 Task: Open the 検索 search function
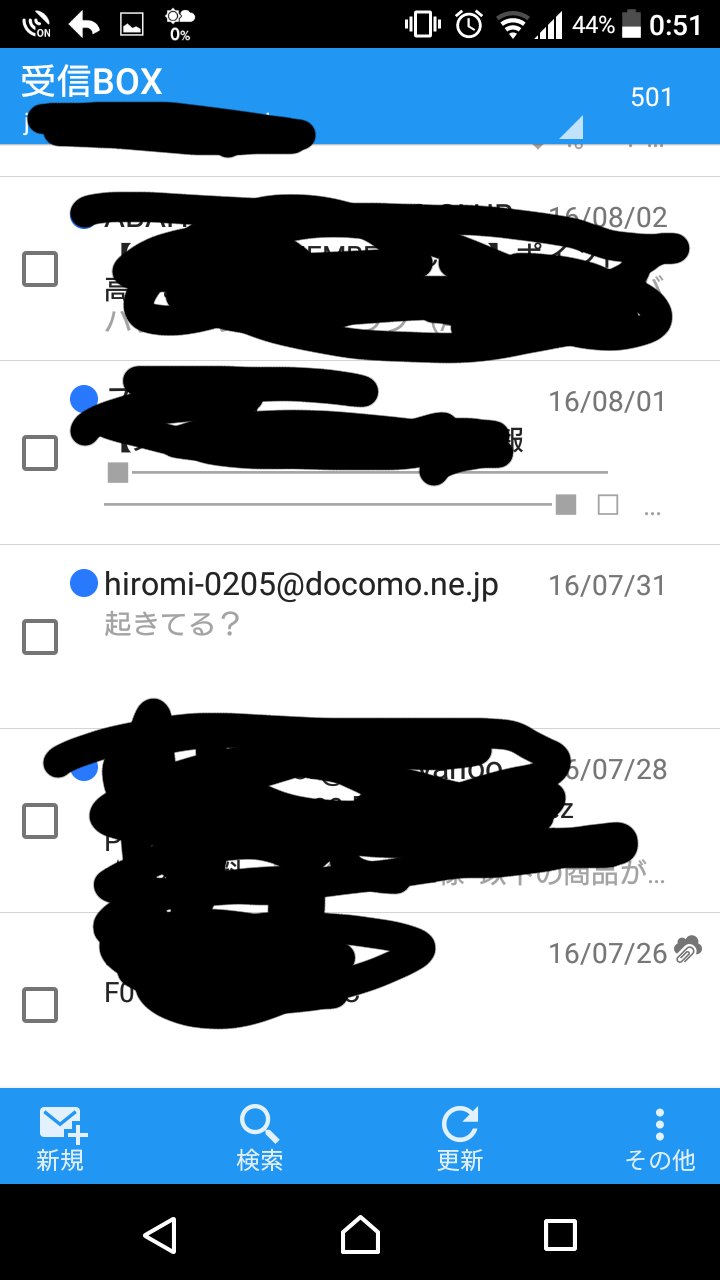[260, 1138]
